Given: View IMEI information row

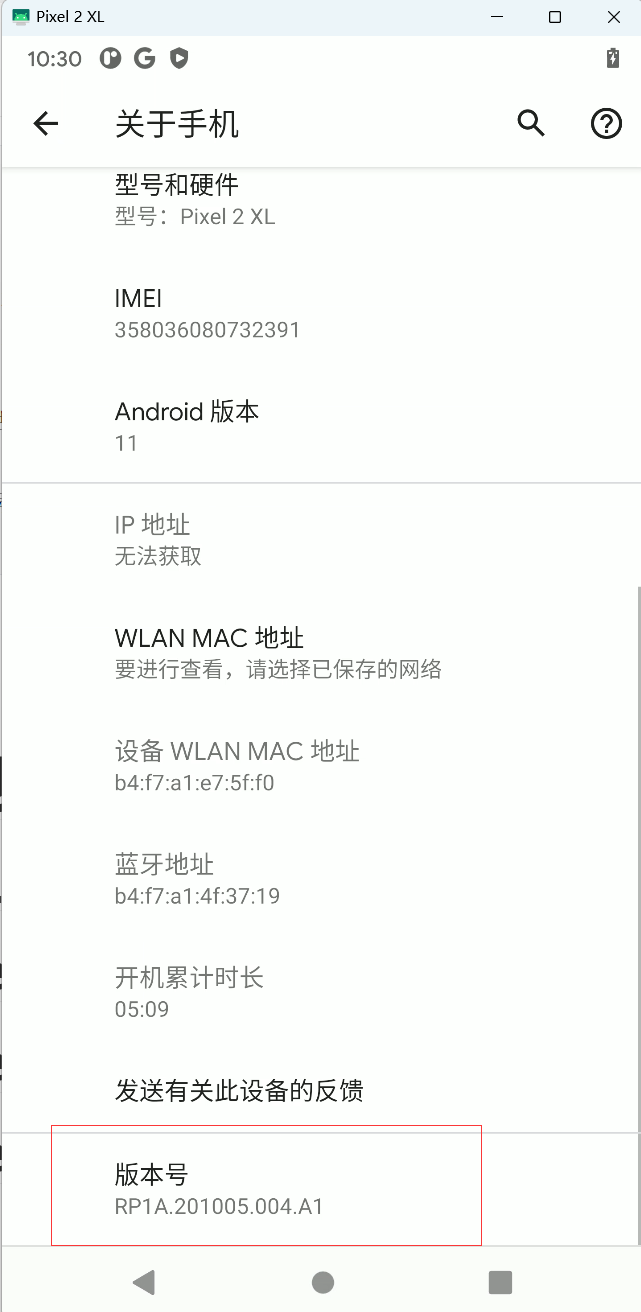Looking at the screenshot, I should pos(320,313).
